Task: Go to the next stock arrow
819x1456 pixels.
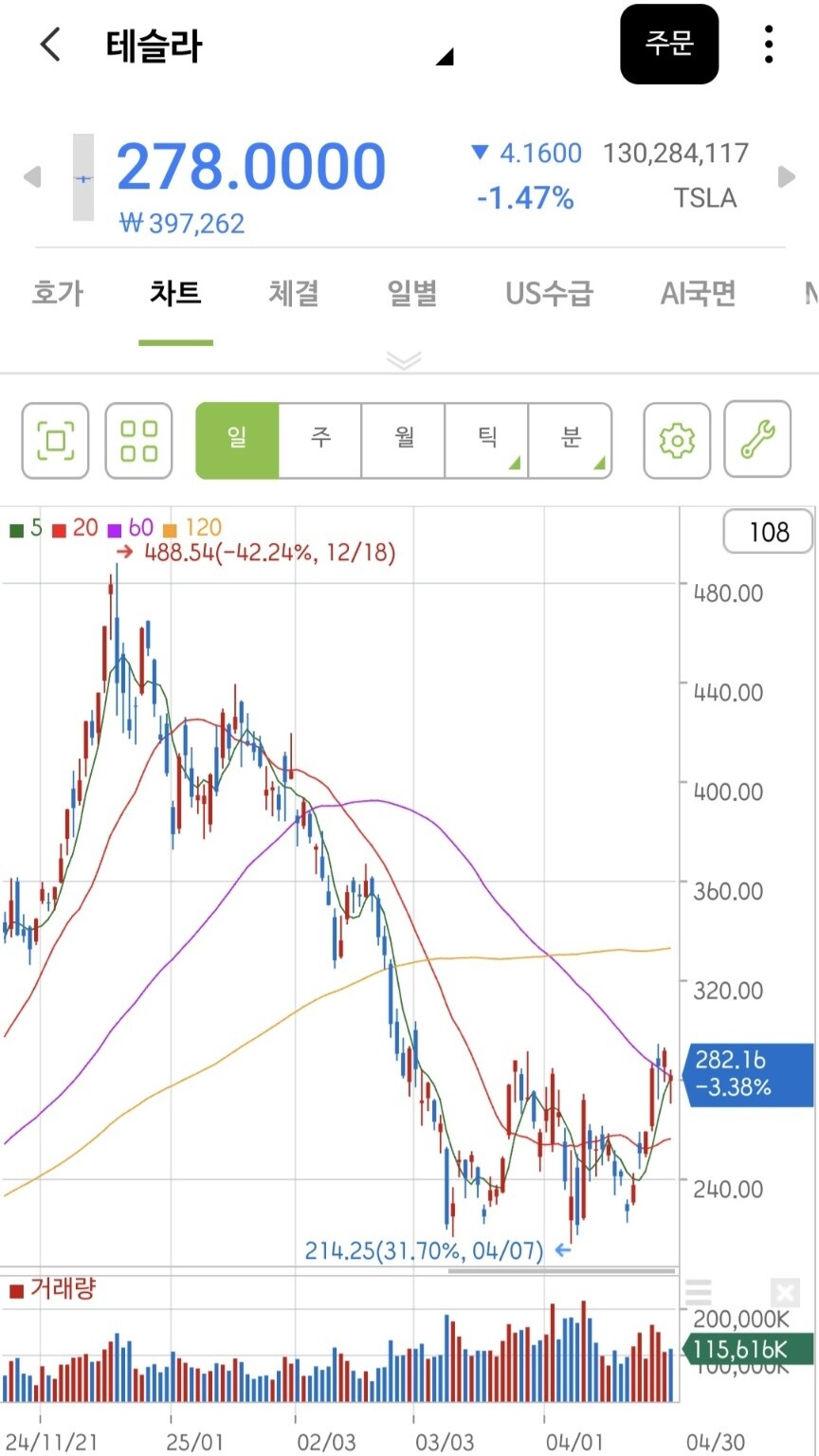Action: (x=786, y=176)
